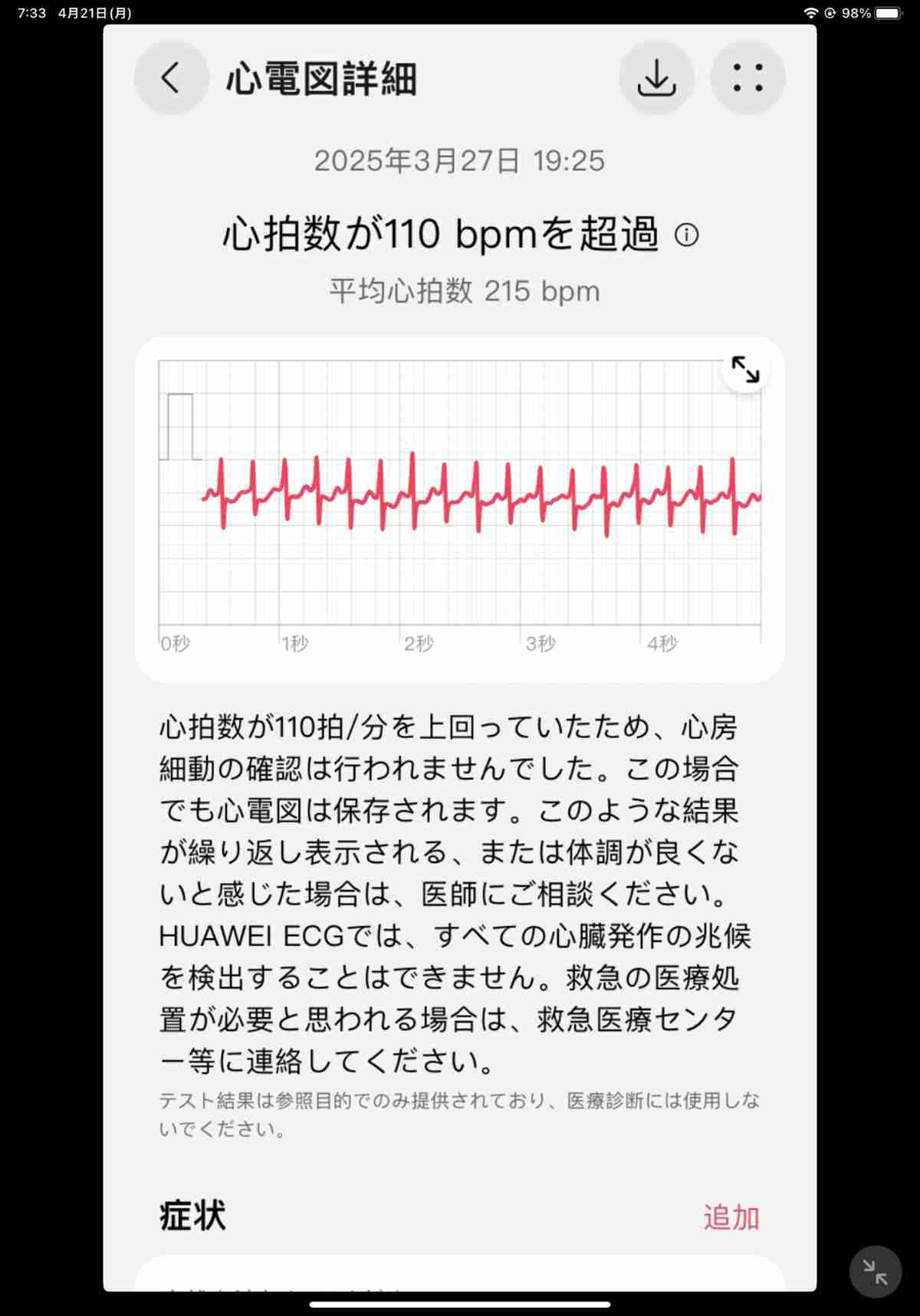Go back from ECG details
This screenshot has width=920, height=1316.
tap(171, 78)
